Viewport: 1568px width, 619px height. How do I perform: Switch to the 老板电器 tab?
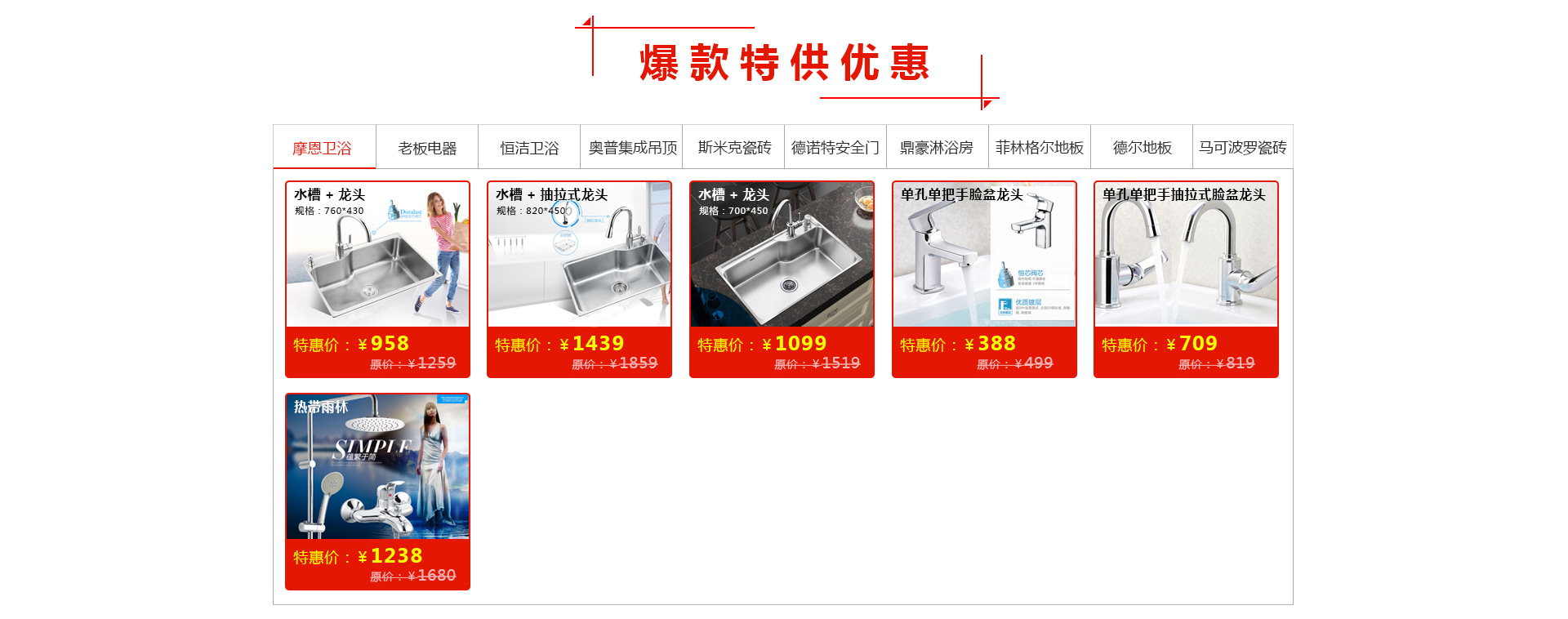pos(427,148)
